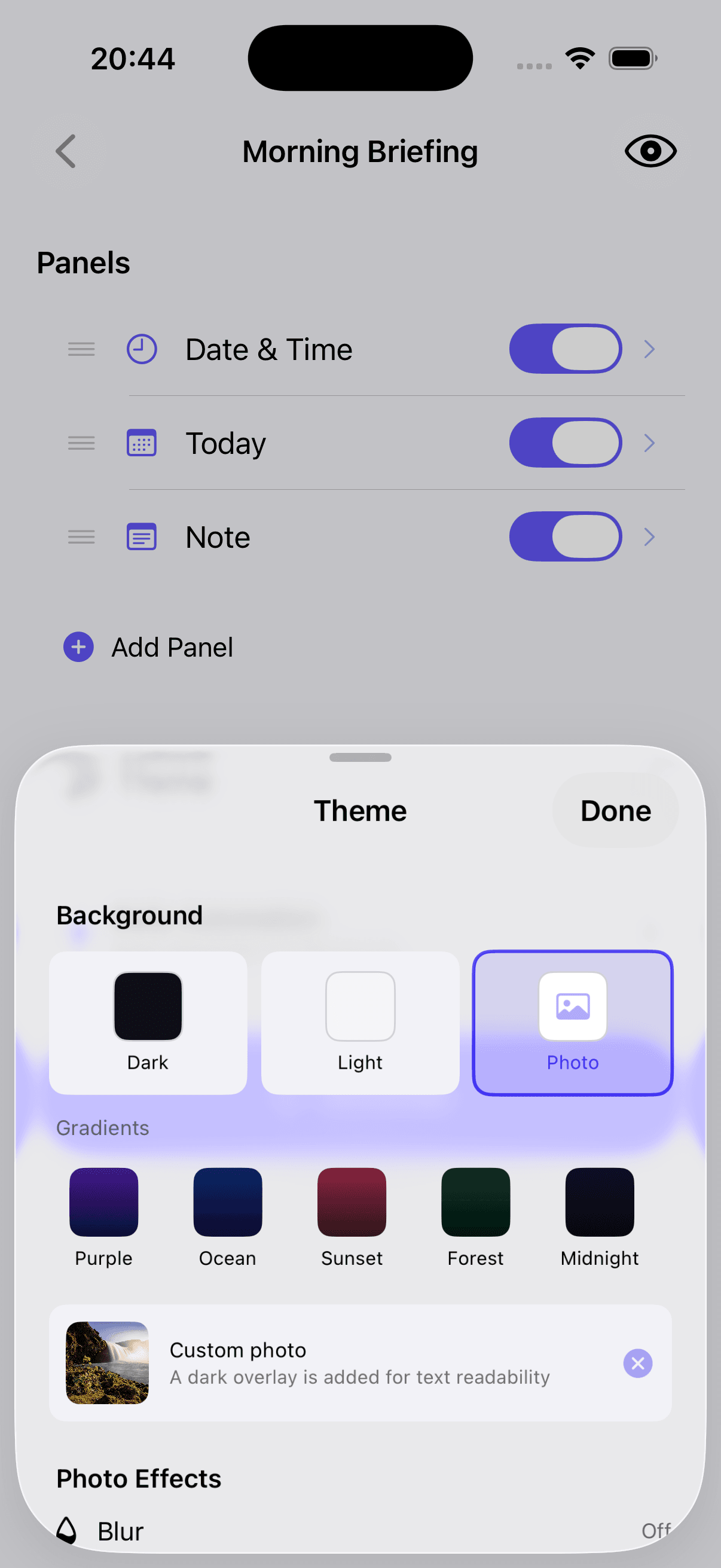This screenshot has height=1568, width=721.
Task: Expand Today panel options
Action: [650, 443]
